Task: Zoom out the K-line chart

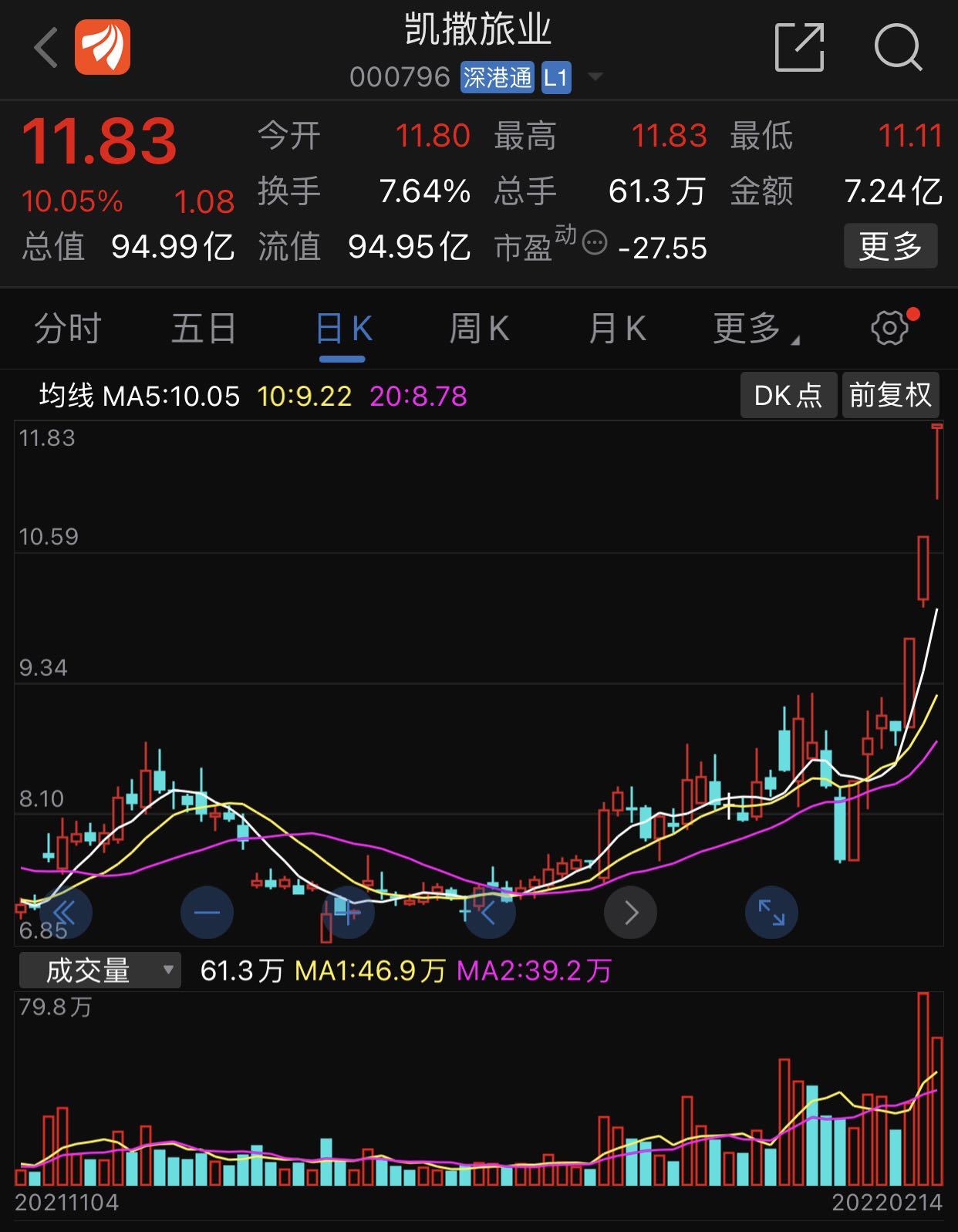Action: [x=207, y=913]
